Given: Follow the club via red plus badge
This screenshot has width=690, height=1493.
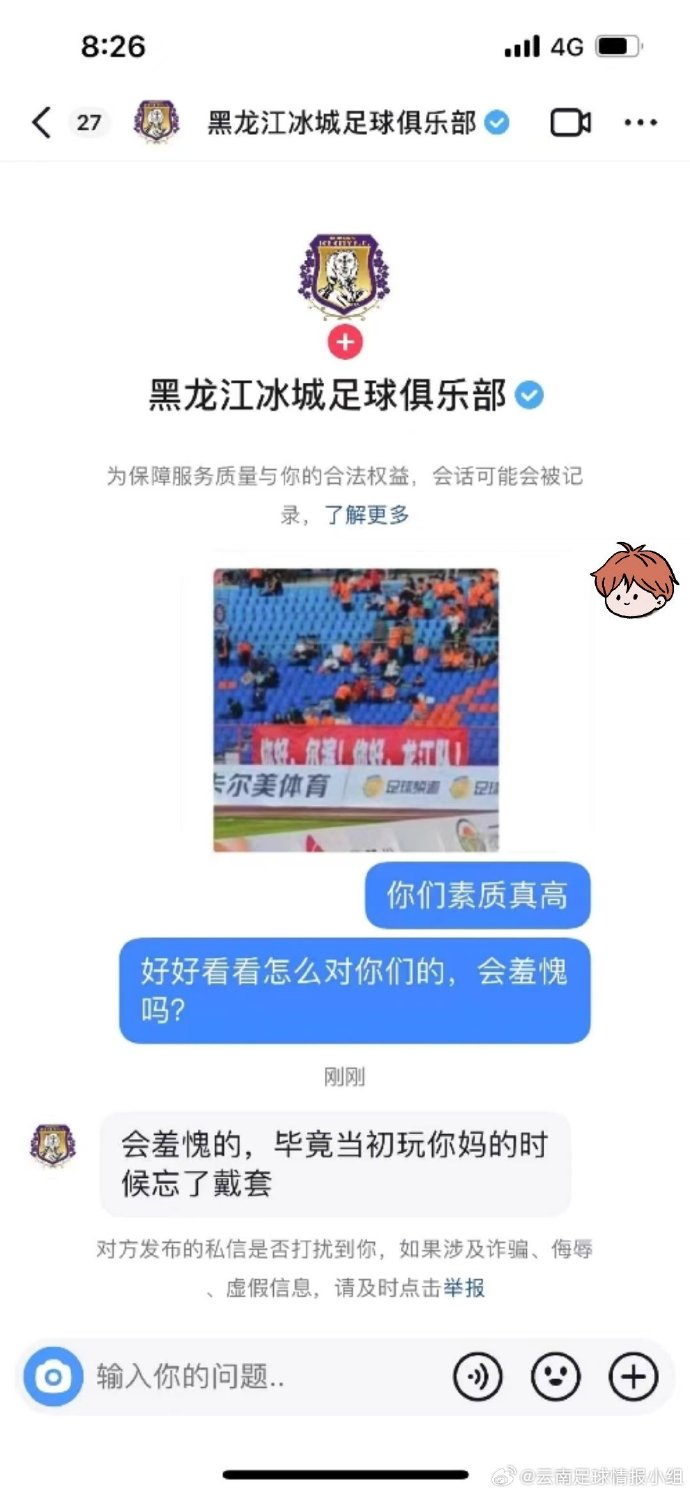Looking at the screenshot, I should coord(345,342).
